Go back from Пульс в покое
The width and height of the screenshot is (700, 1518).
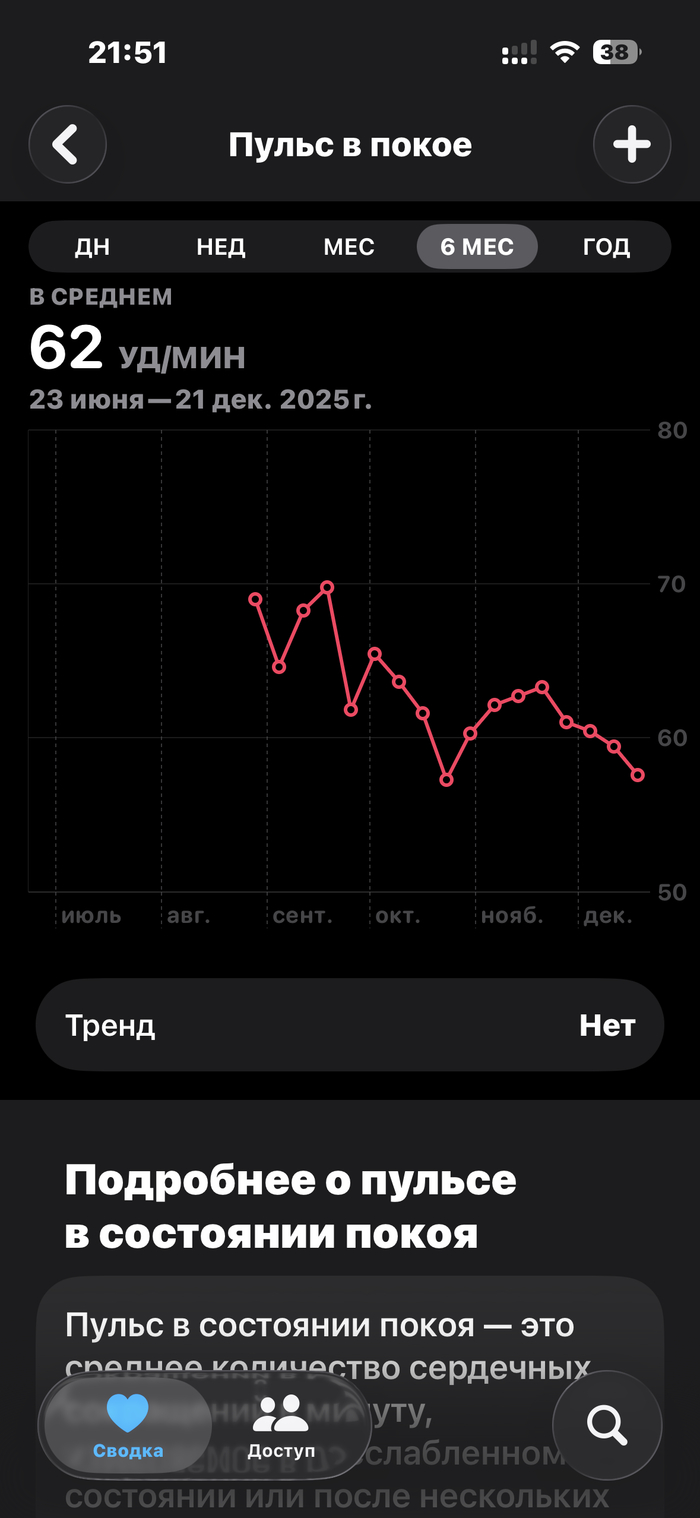coord(67,145)
